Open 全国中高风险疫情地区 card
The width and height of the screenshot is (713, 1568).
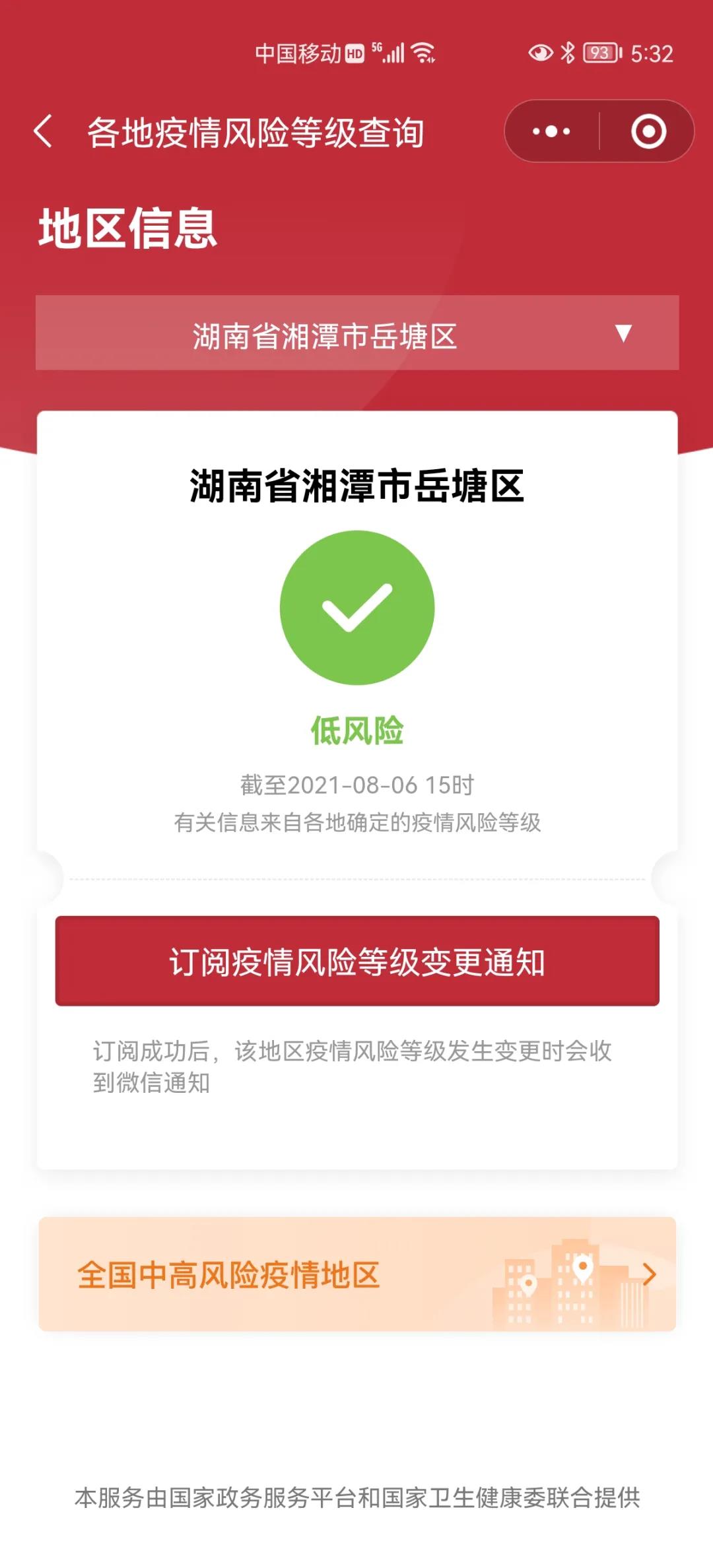pyautogui.click(x=357, y=1274)
